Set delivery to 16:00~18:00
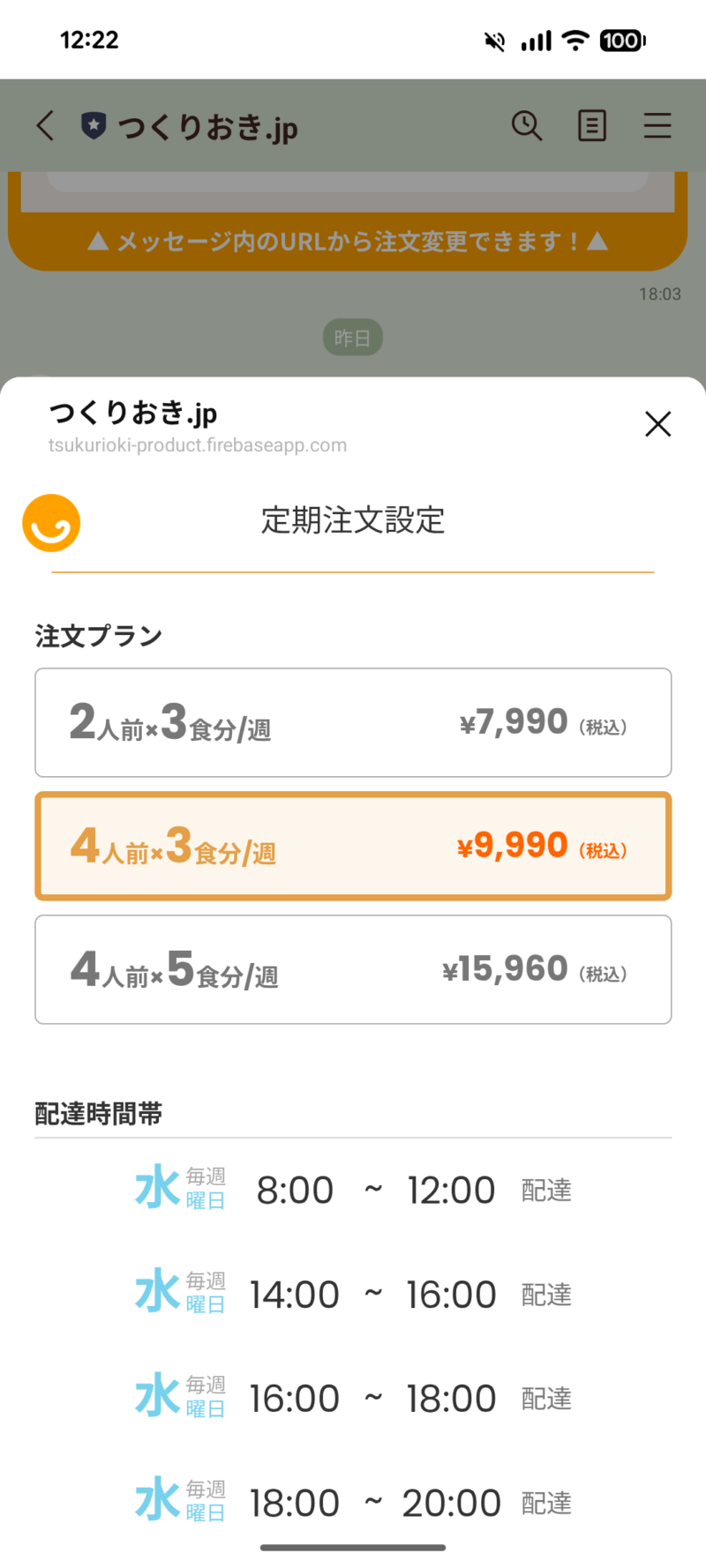This screenshot has width=706, height=1568. click(353, 1398)
